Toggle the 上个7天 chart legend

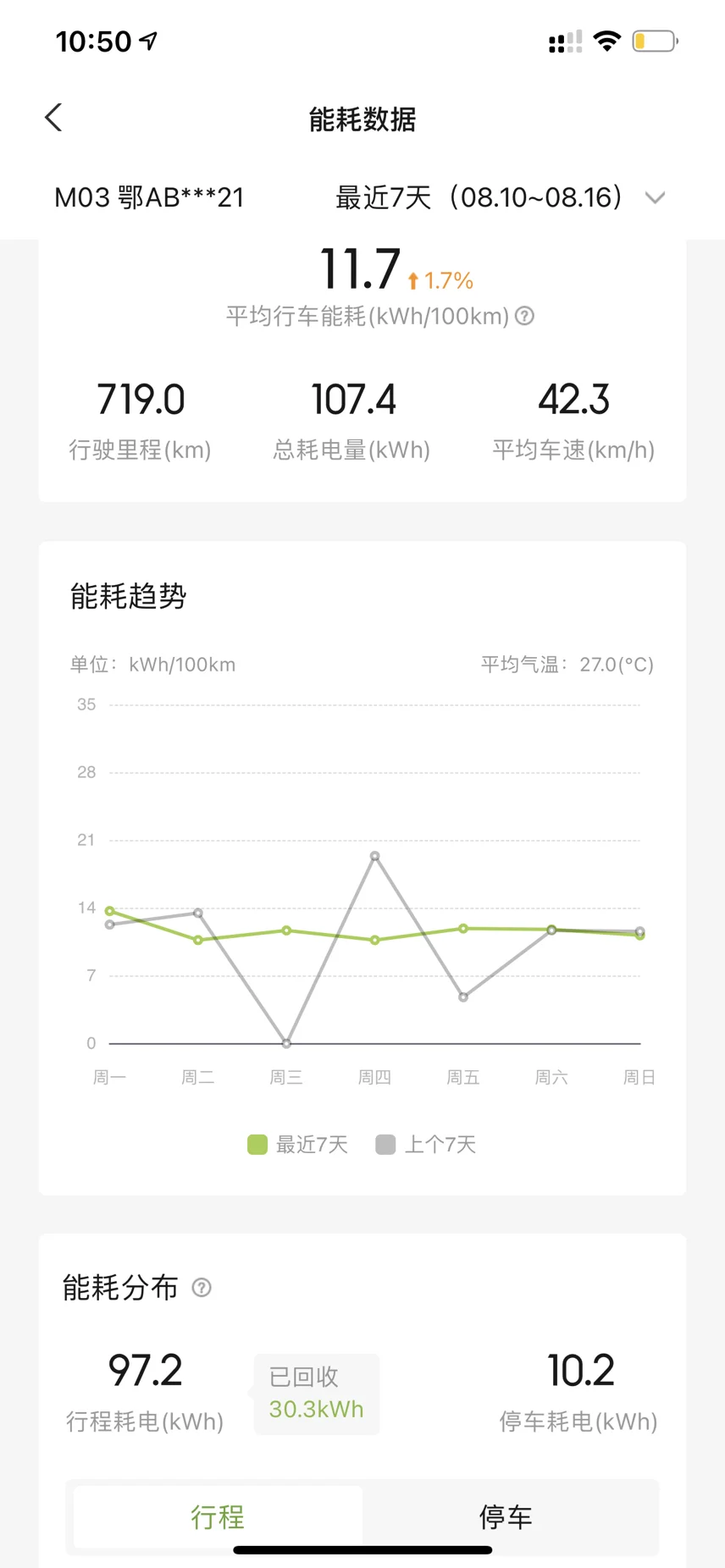[426, 1145]
